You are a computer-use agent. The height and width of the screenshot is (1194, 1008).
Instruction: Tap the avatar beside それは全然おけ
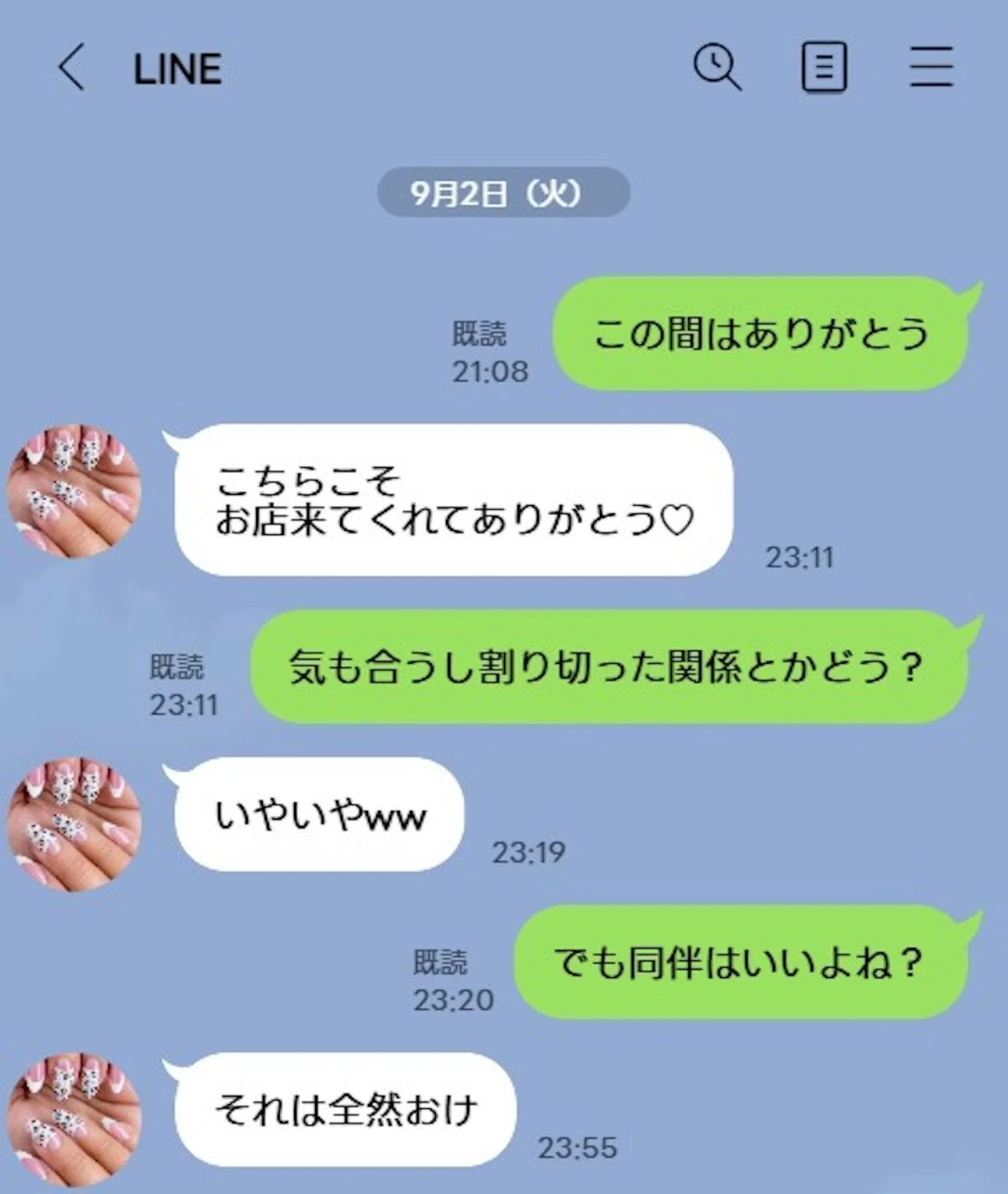[x=74, y=1118]
